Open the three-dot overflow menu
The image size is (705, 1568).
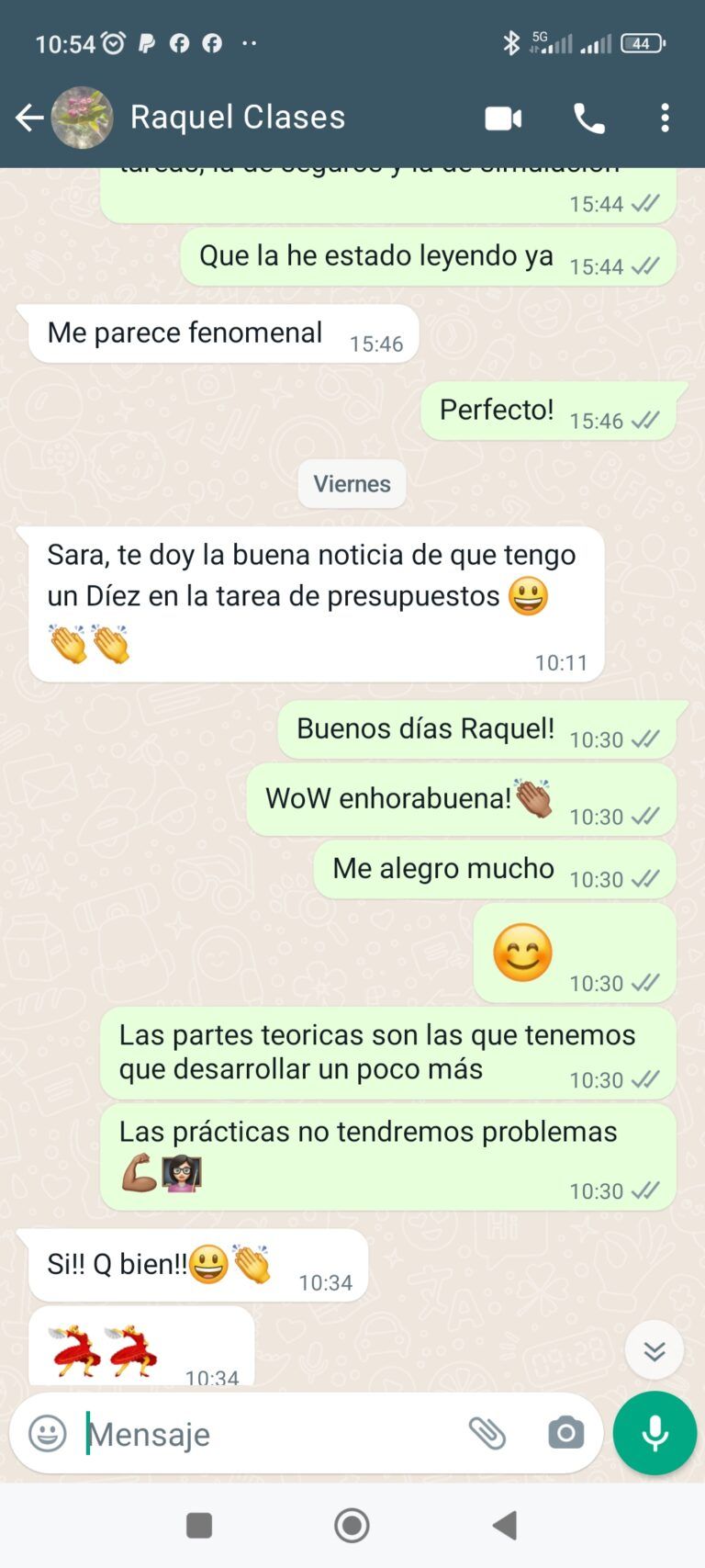click(x=666, y=118)
